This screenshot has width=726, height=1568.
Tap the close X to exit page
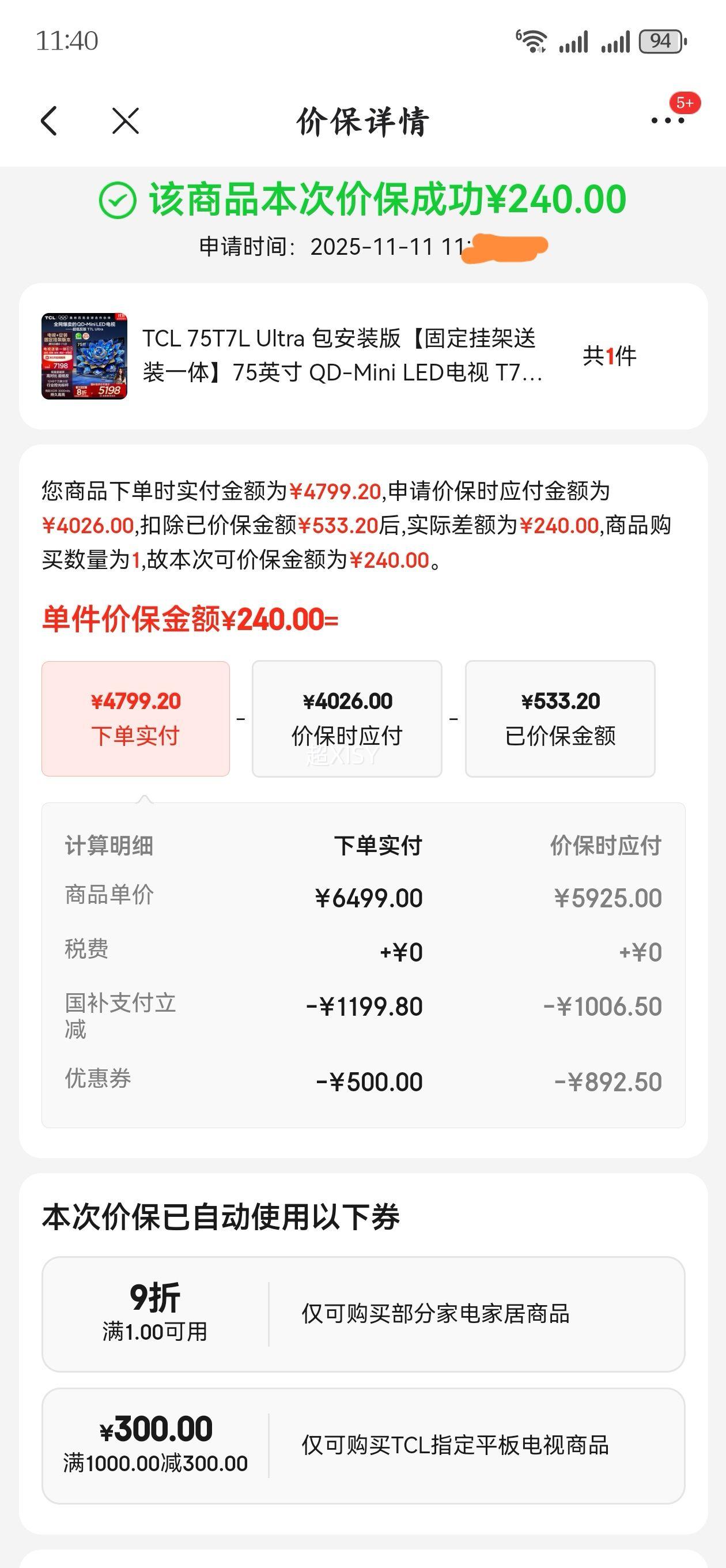[125, 120]
